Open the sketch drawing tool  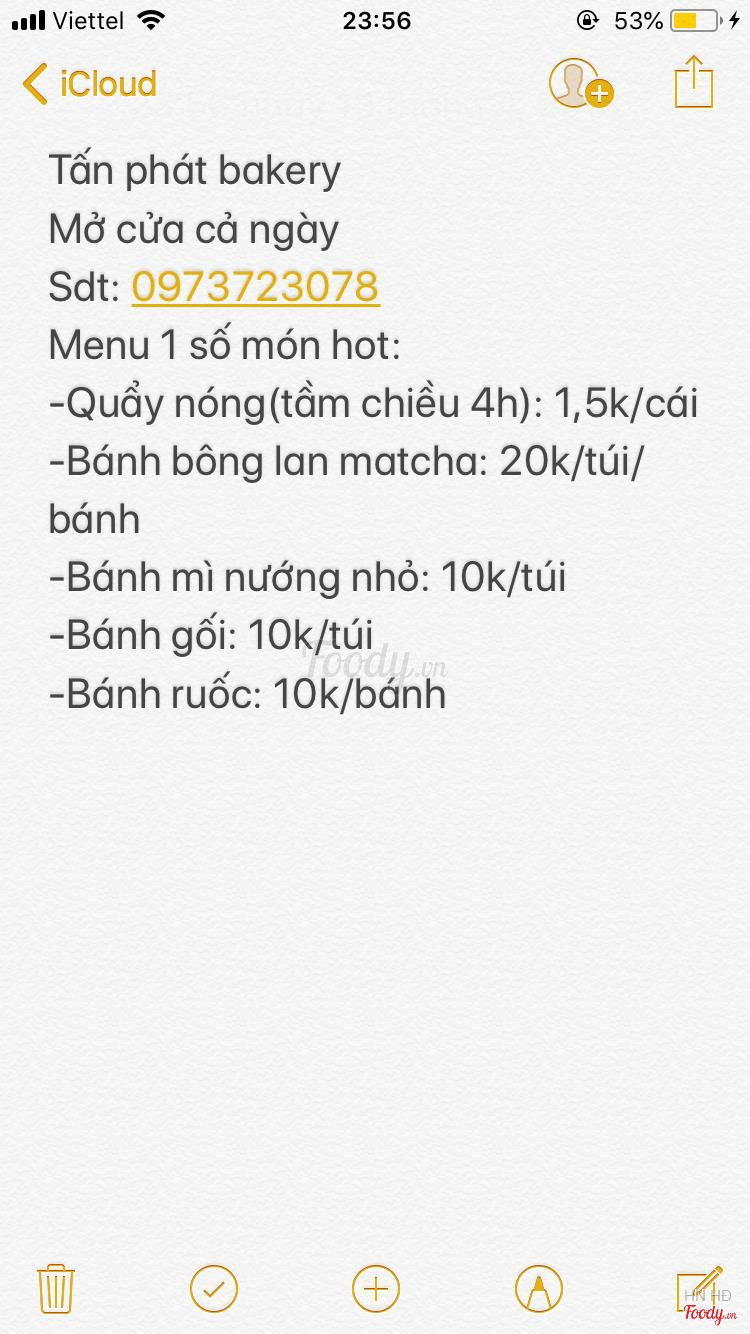pos(539,1288)
